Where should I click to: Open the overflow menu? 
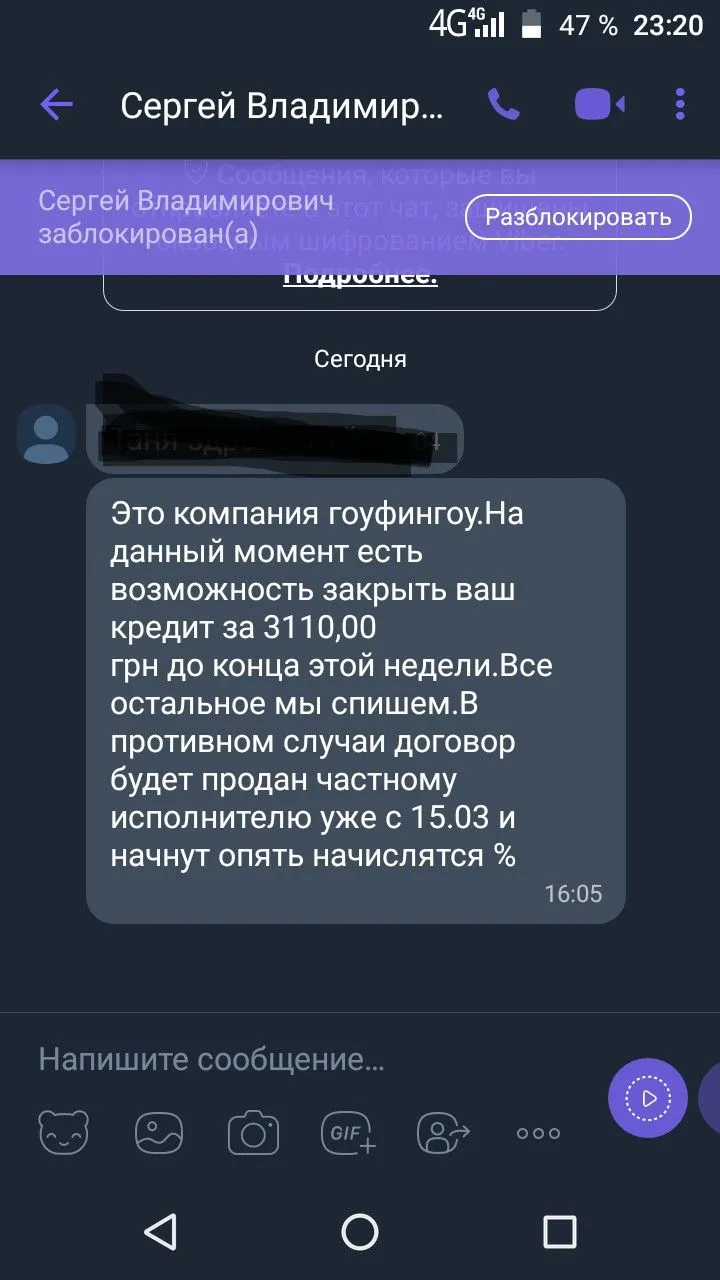point(681,105)
